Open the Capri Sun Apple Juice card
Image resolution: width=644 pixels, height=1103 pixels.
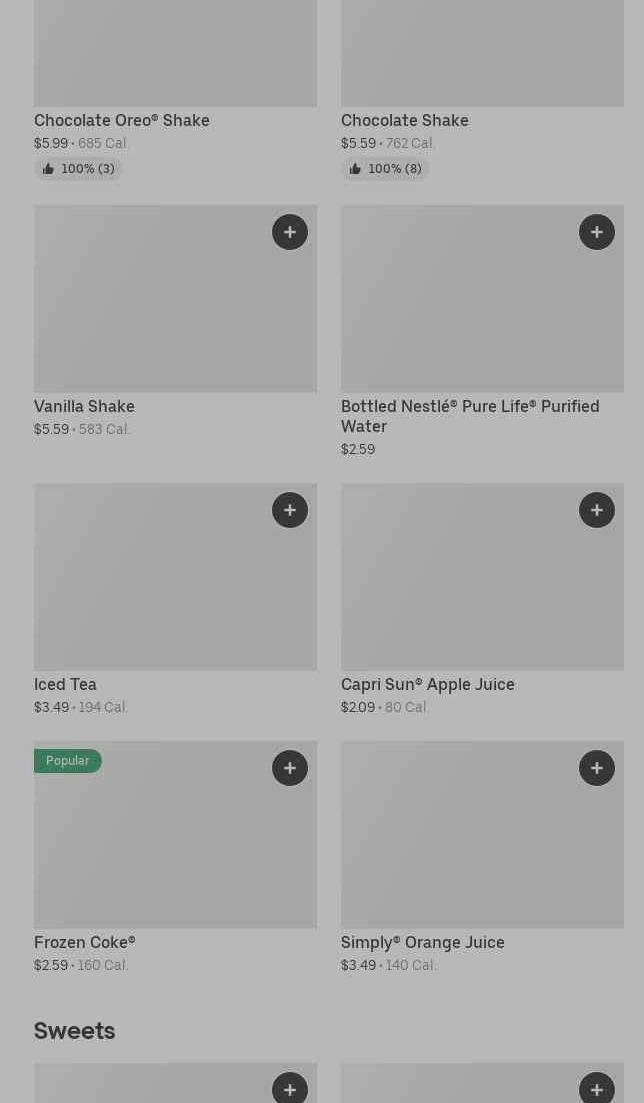point(428,684)
